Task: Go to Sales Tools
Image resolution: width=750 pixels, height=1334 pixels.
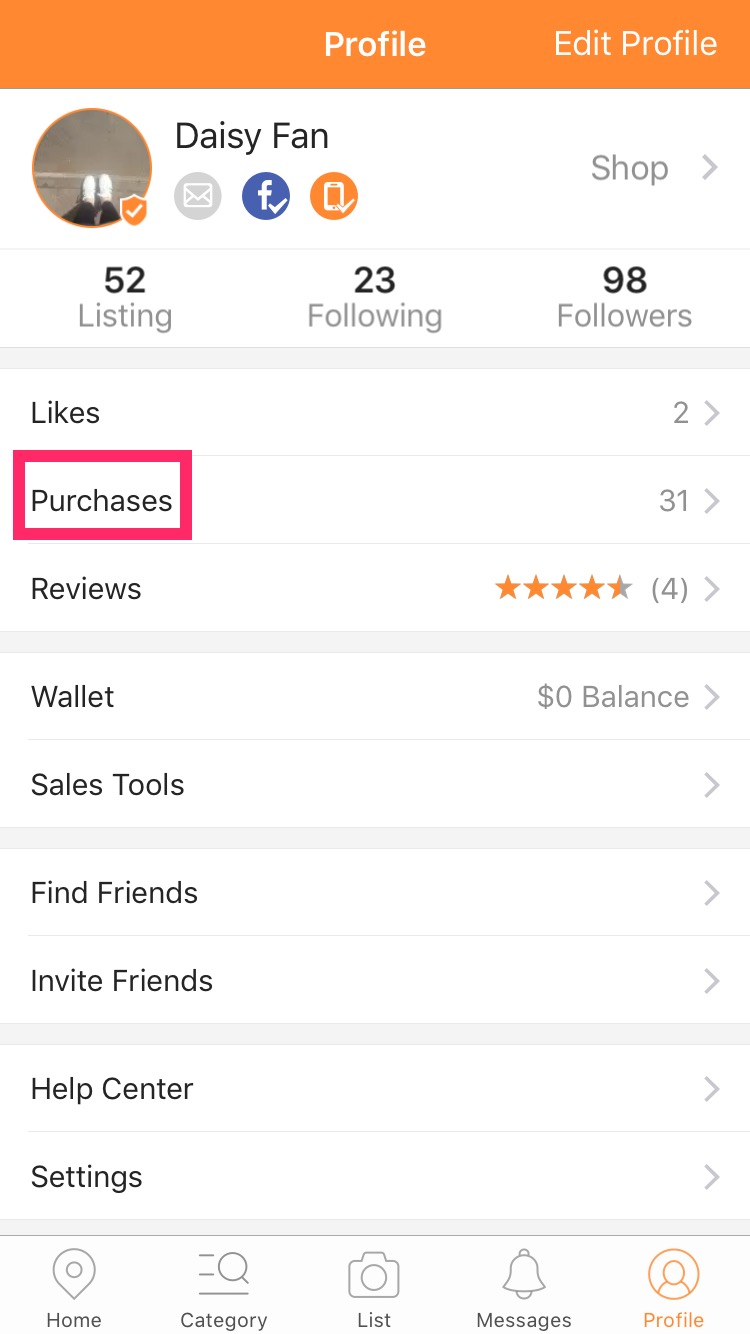Action: pyautogui.click(x=375, y=784)
